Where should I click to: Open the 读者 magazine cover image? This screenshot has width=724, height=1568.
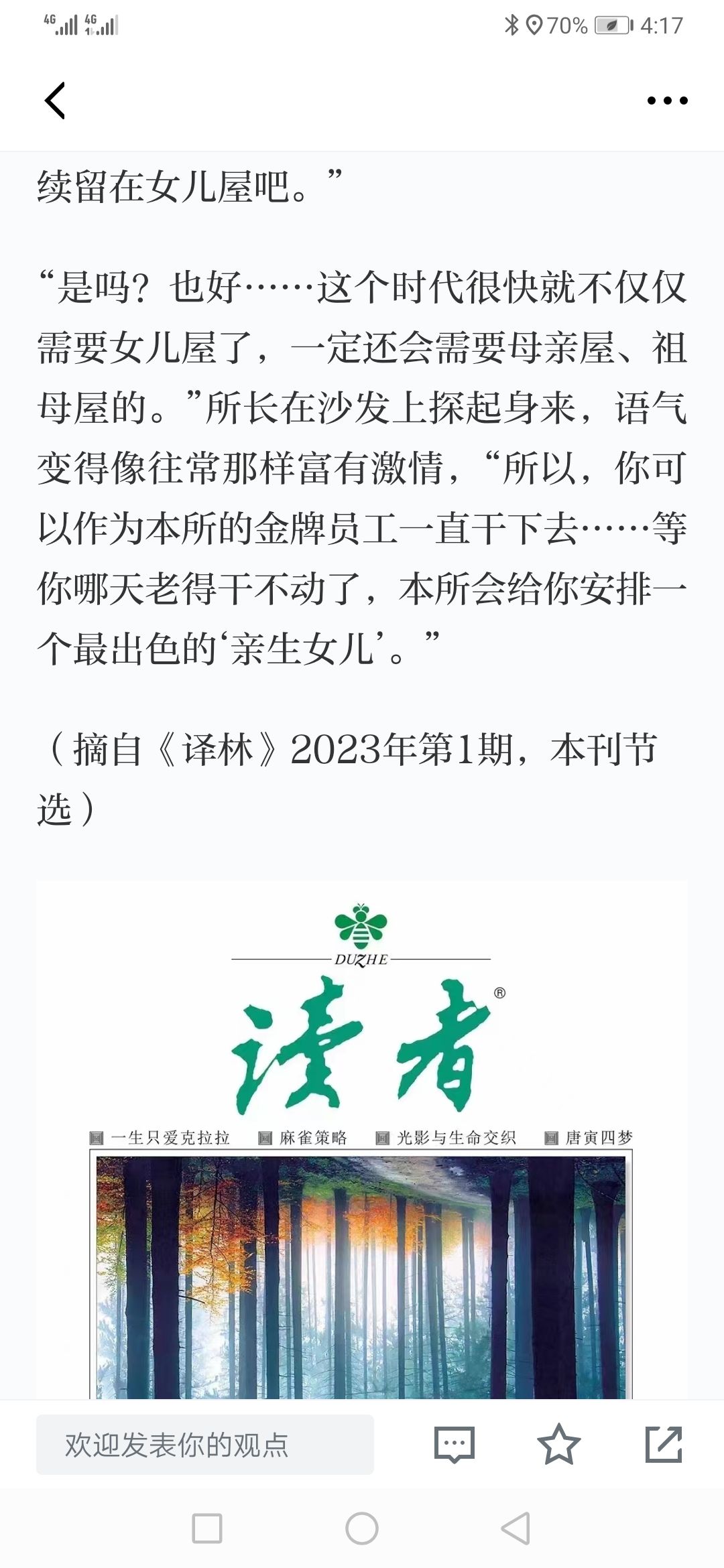362,1140
